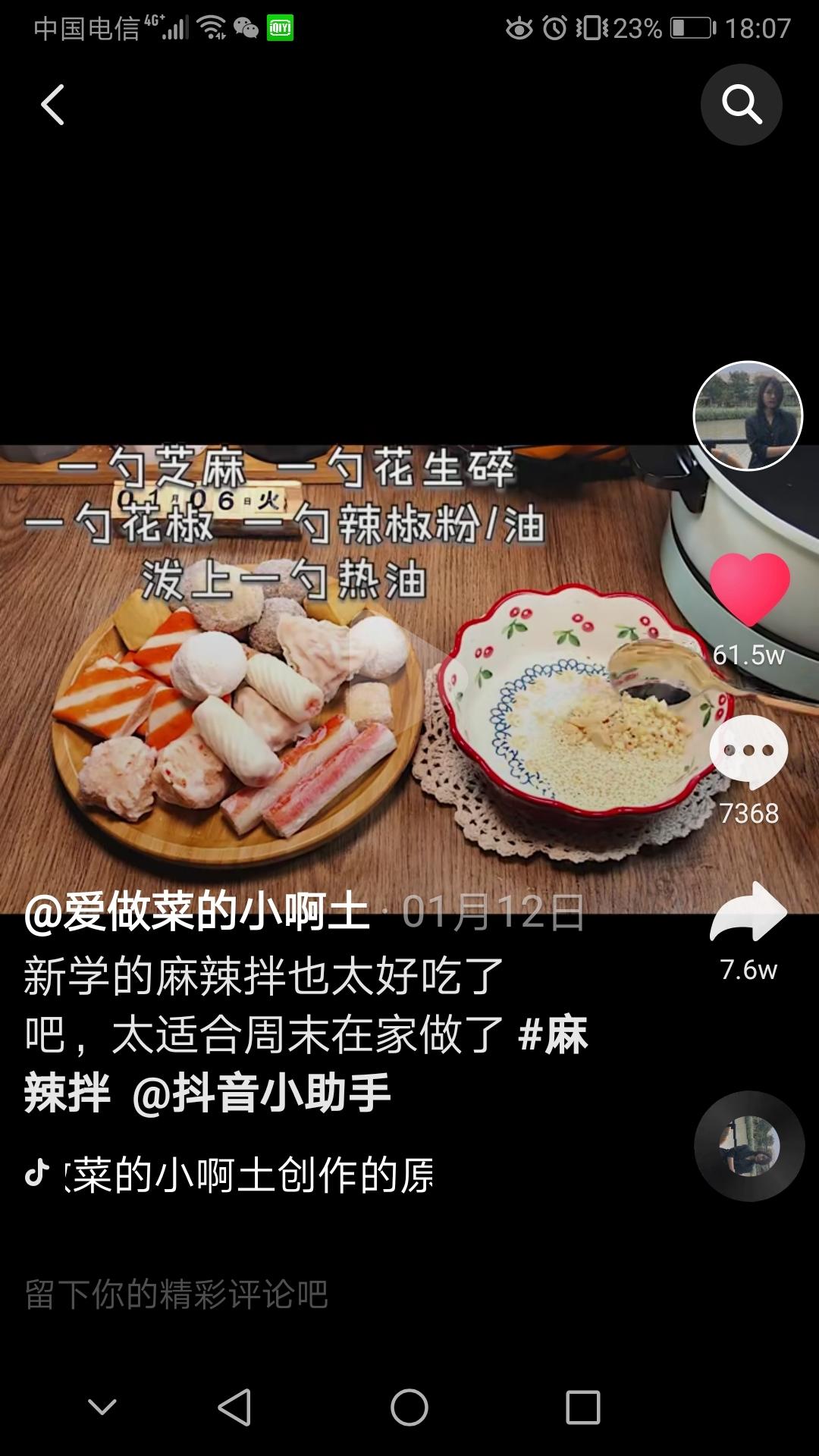Open the original sound track title
The height and width of the screenshot is (1456, 819).
(250, 1175)
